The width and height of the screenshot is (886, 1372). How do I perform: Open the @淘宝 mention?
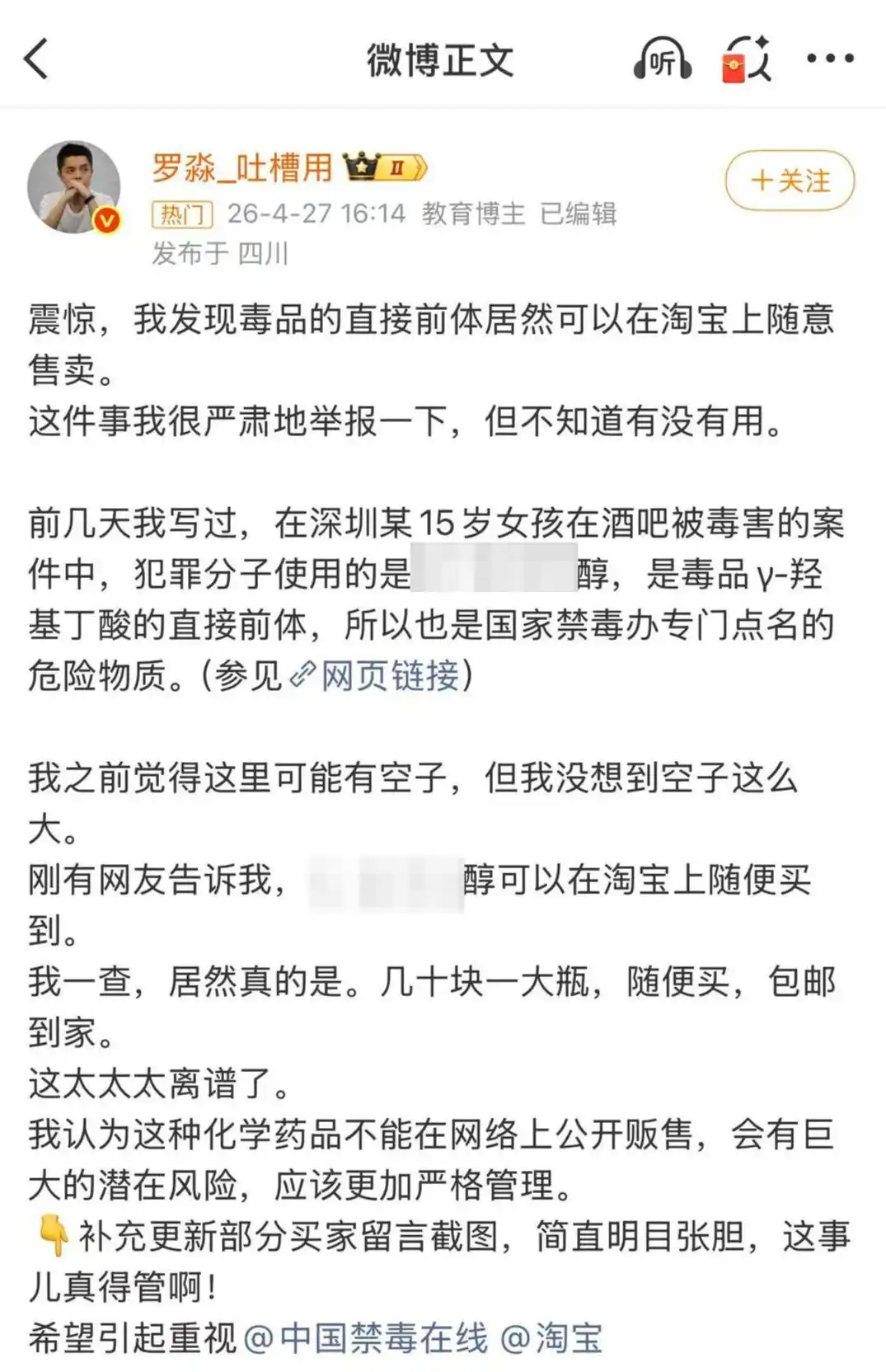(551, 1337)
